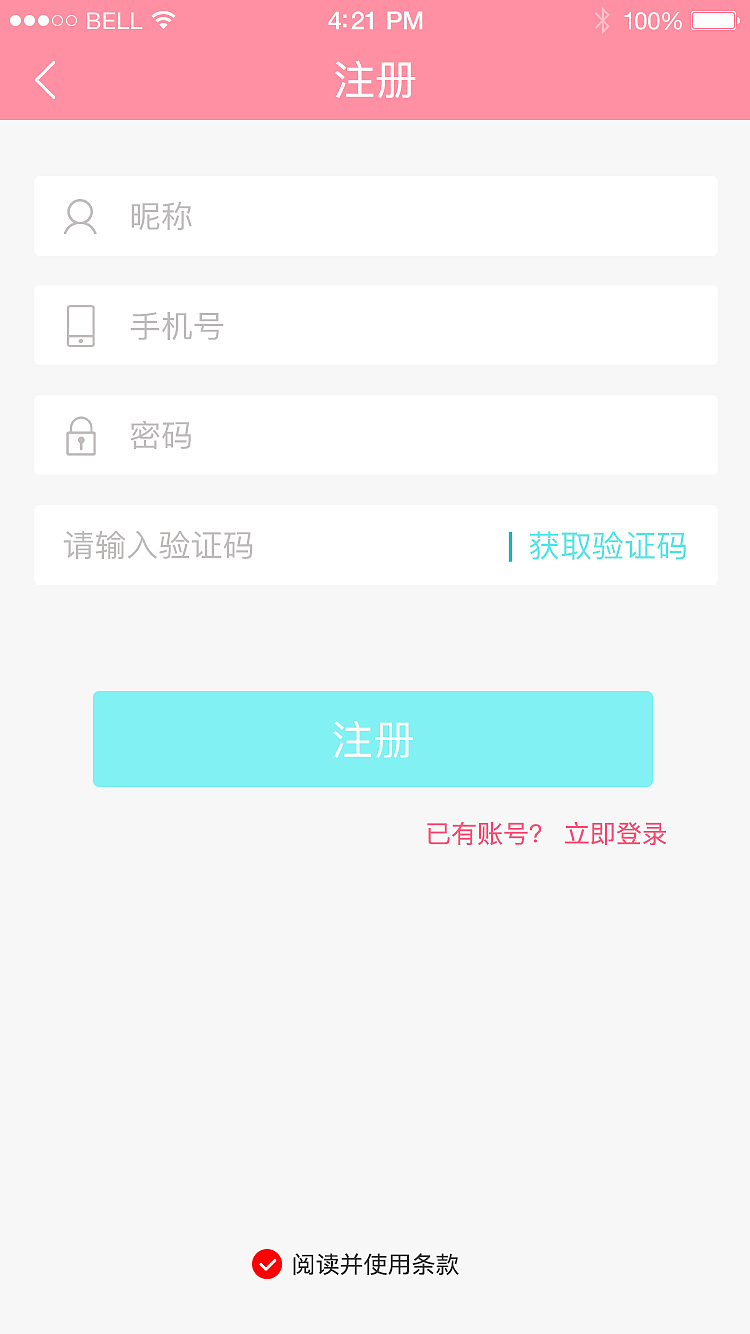Uncheck the red terms acceptance checkmark
This screenshot has width=750, height=1334.
[266, 1264]
